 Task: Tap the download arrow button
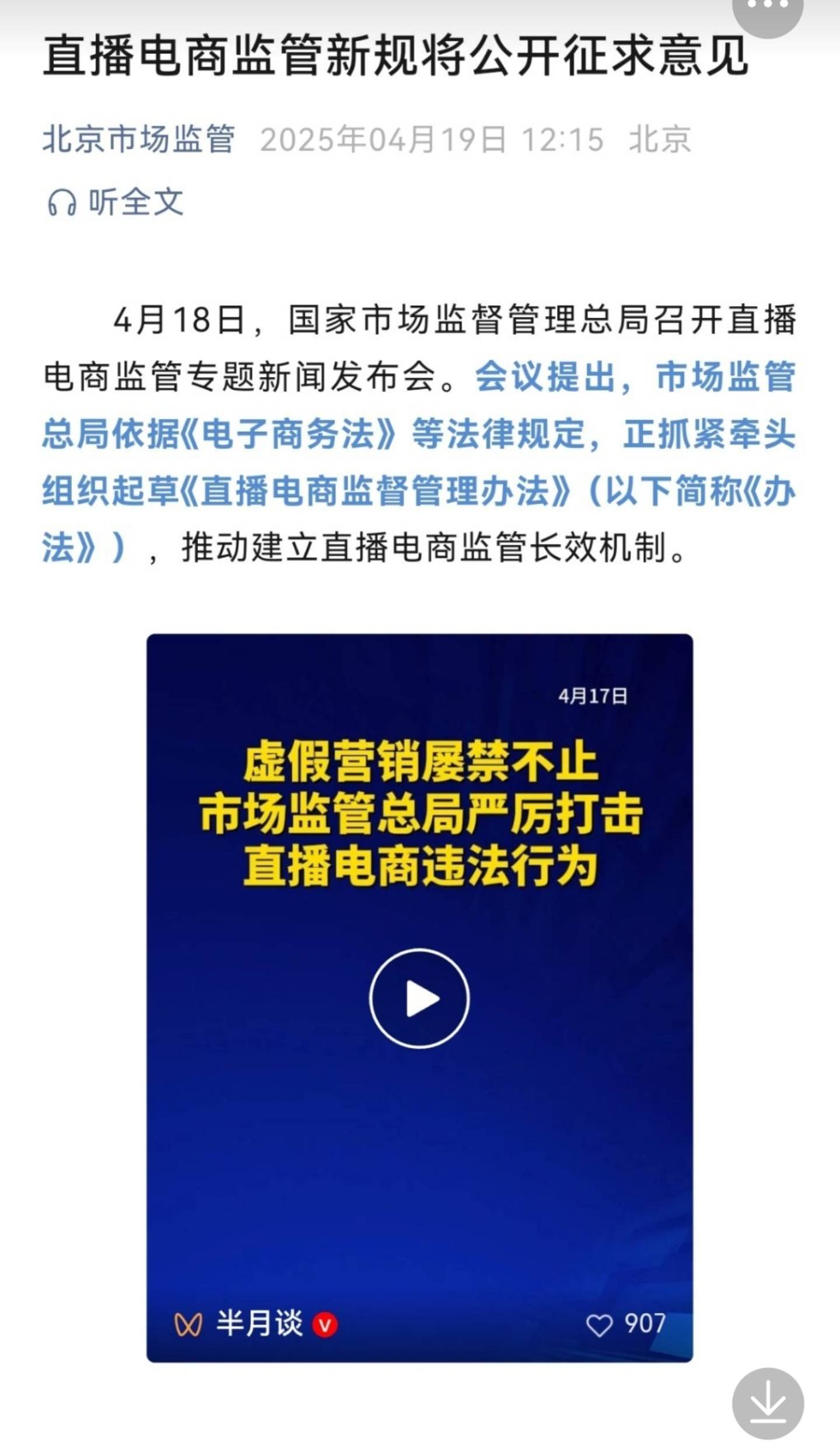(768, 1403)
